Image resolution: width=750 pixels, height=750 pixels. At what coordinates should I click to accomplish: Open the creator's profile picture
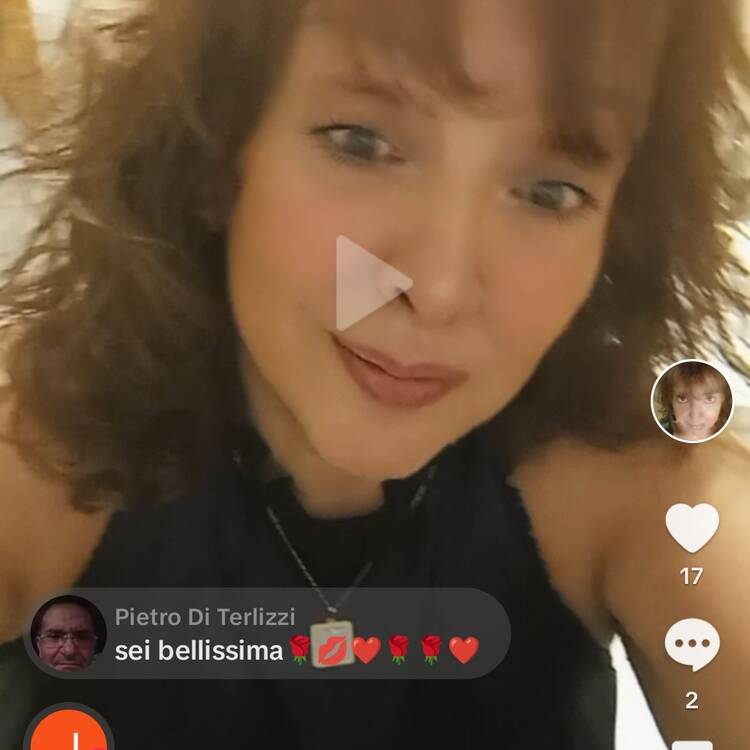coord(692,401)
